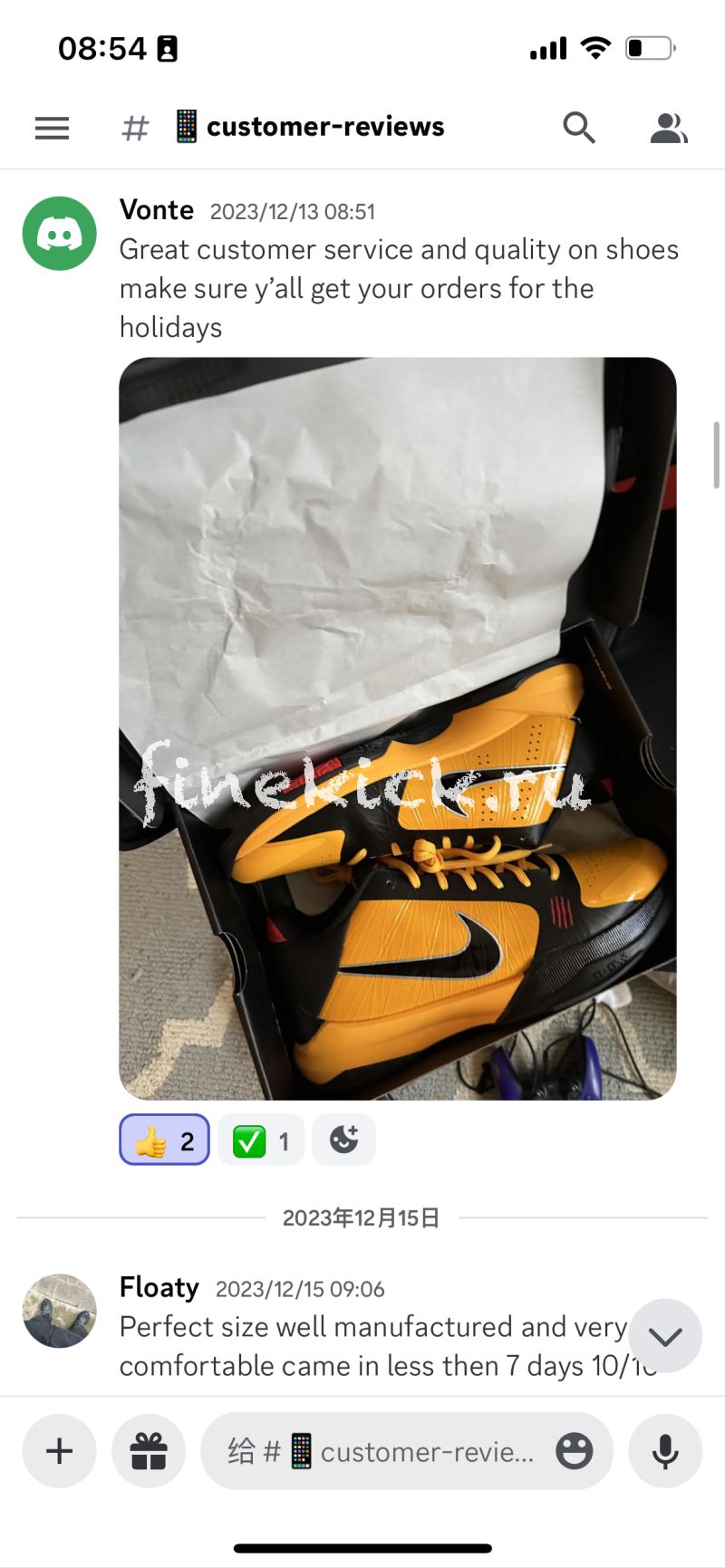The height and width of the screenshot is (1568, 725).
Task: Open the emoji picker
Action: [x=575, y=1451]
